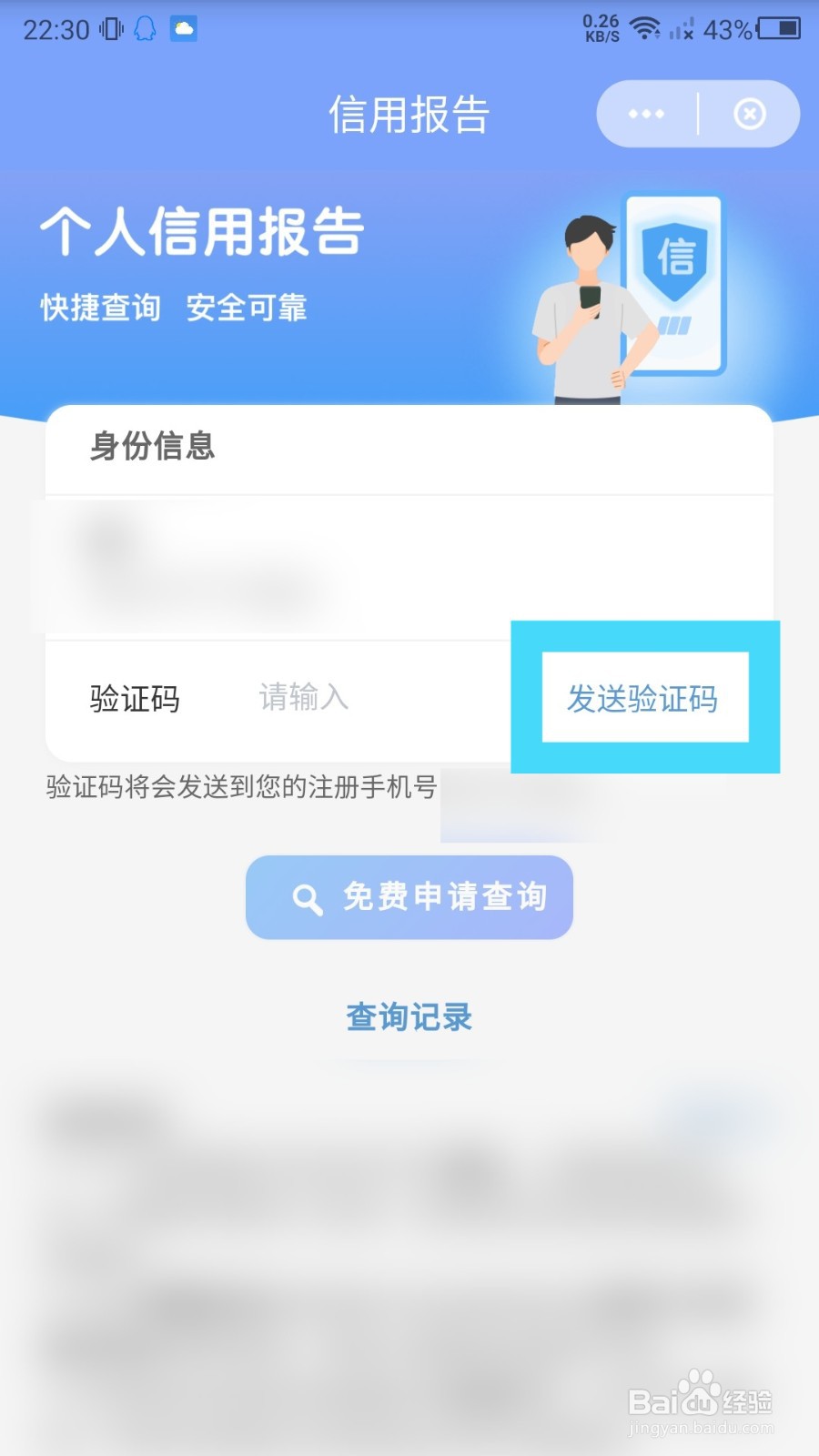
Task: Open the mini-program options menu (three dots)
Action: coord(644,113)
